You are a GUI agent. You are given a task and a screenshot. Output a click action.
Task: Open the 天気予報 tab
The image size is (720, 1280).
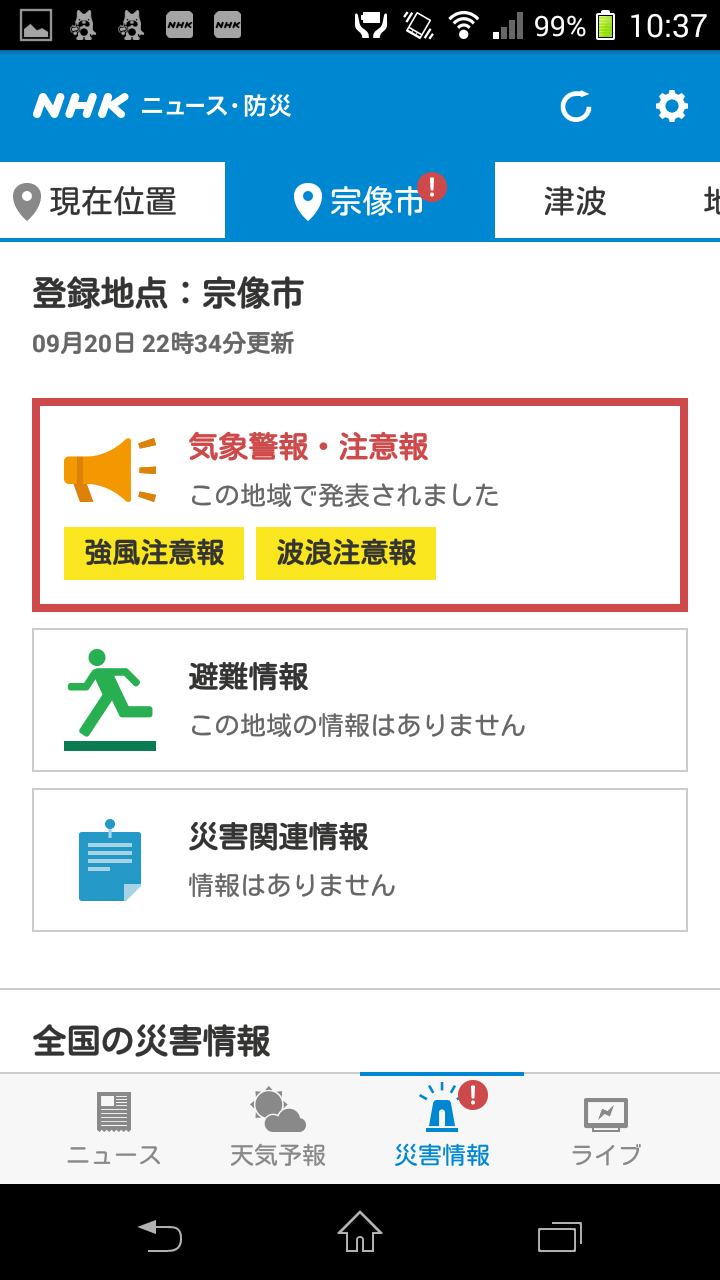coord(278,1130)
